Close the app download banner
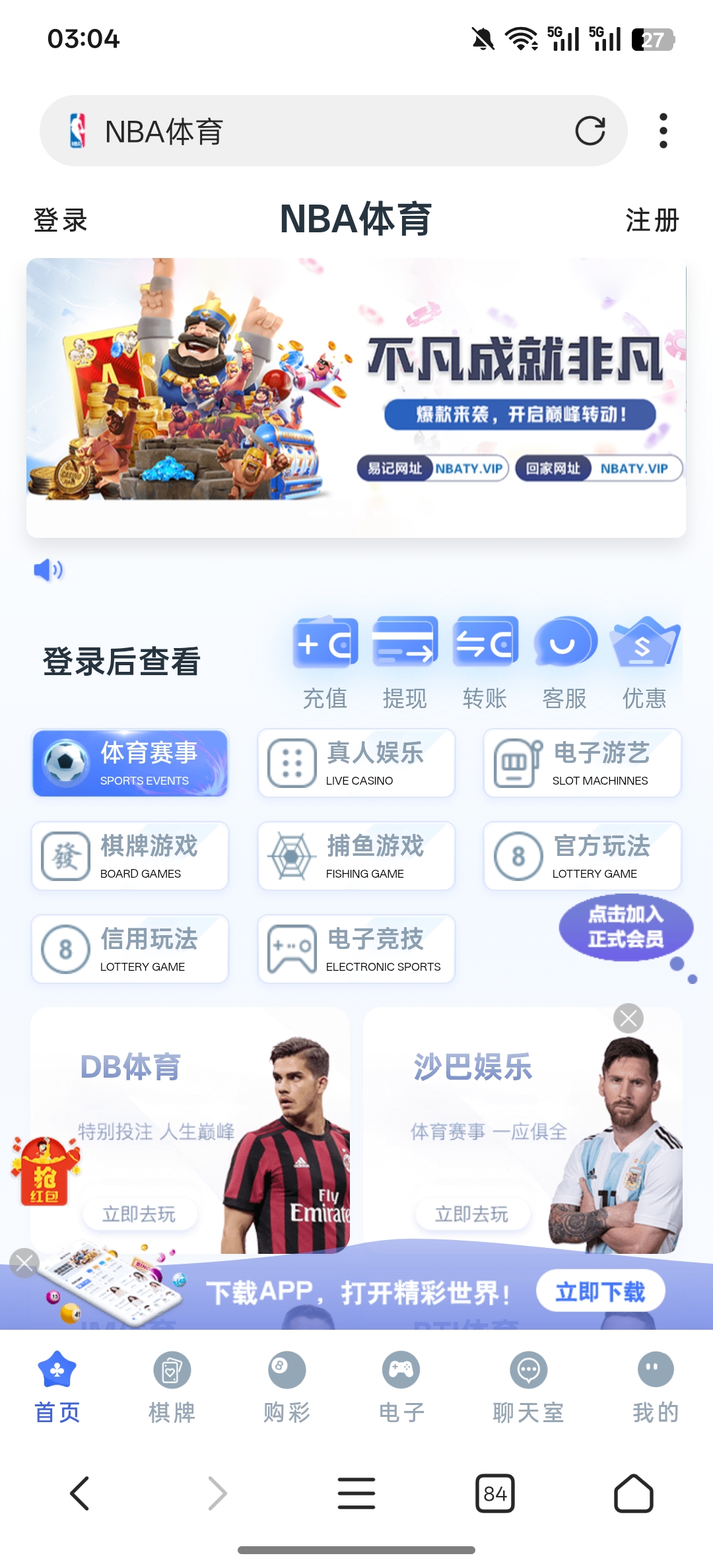713x1568 pixels. pyautogui.click(x=25, y=1263)
